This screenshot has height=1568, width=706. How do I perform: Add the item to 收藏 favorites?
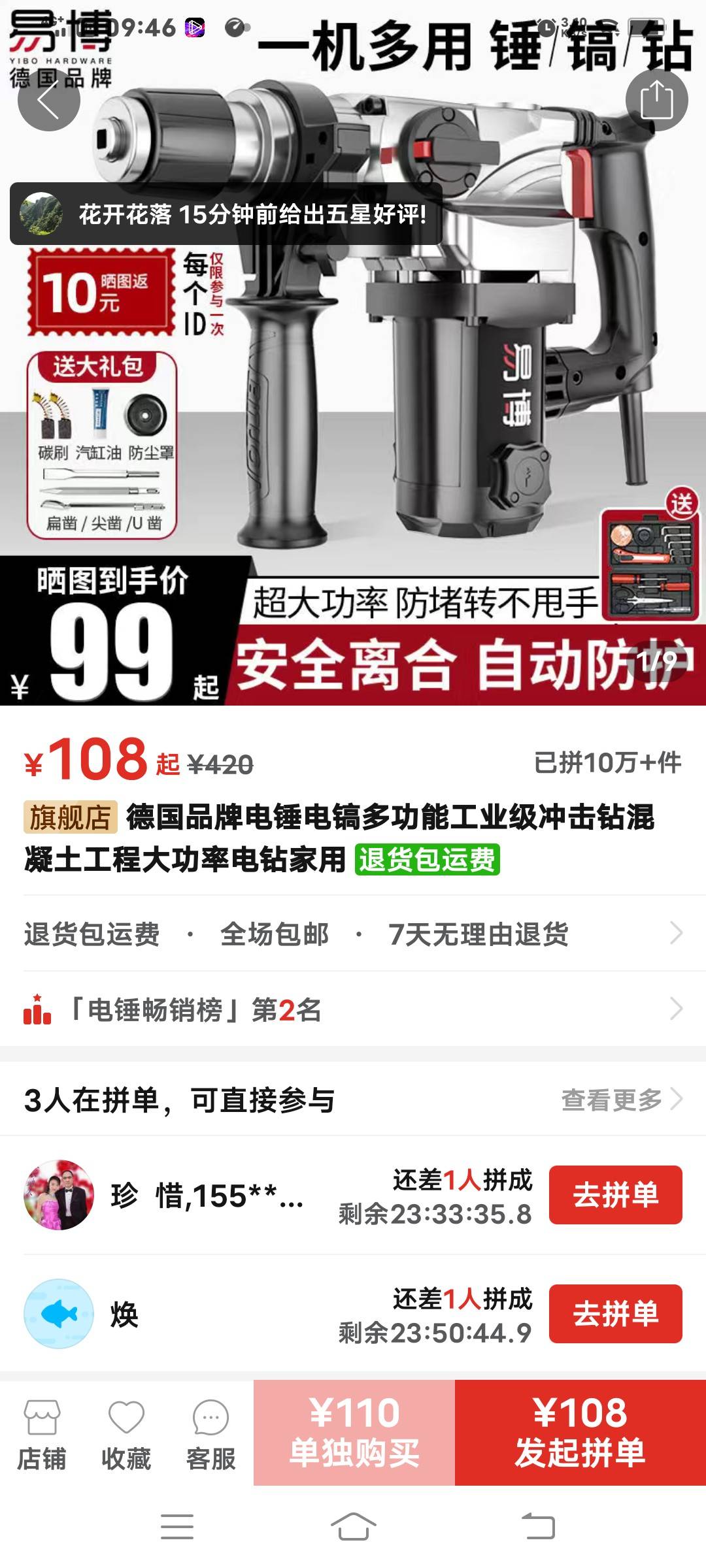pos(126,1434)
